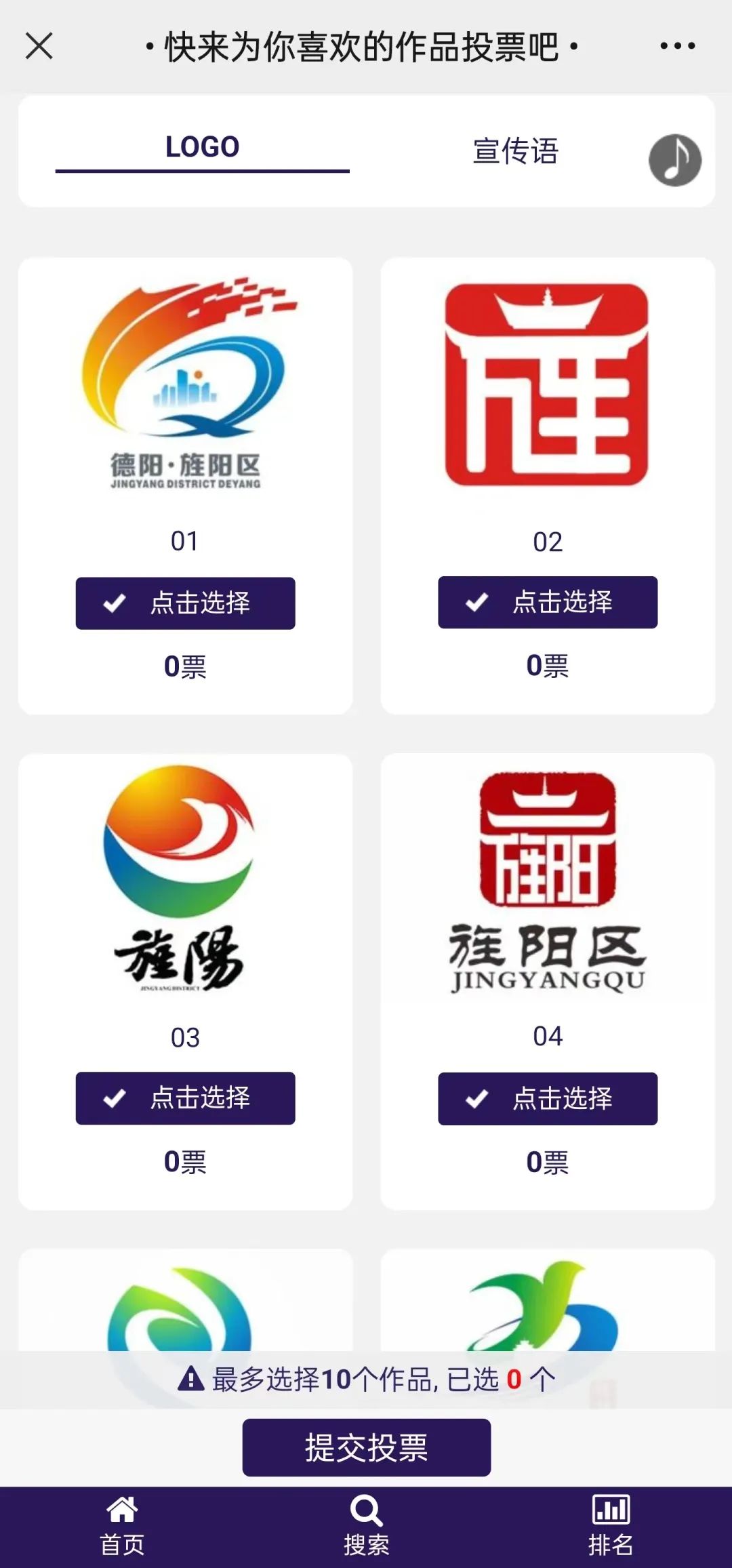Select entry 01 with 点击选择
Screen dimensions: 732x1568
[185, 603]
